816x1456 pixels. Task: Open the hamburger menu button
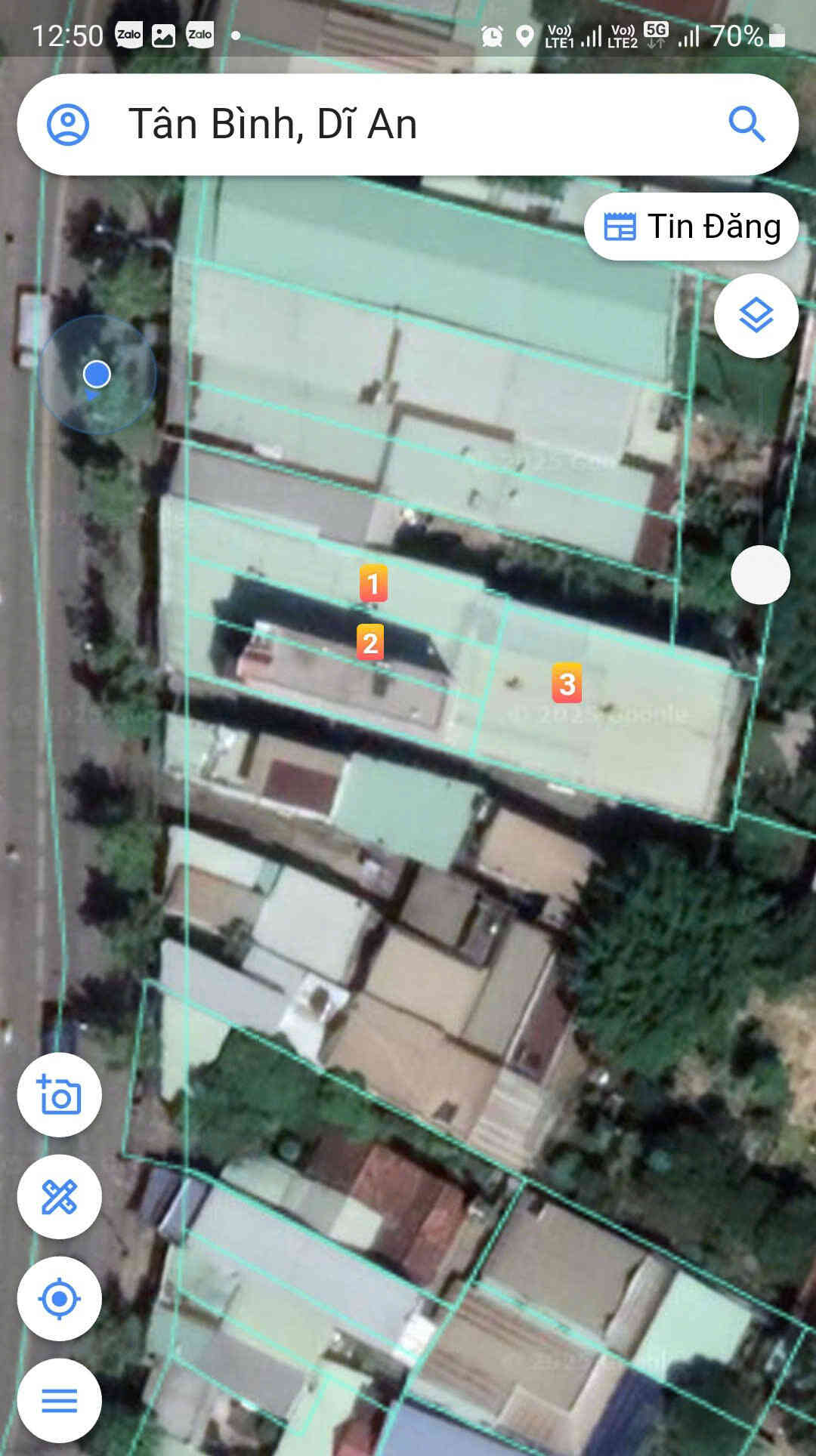coord(60,1401)
